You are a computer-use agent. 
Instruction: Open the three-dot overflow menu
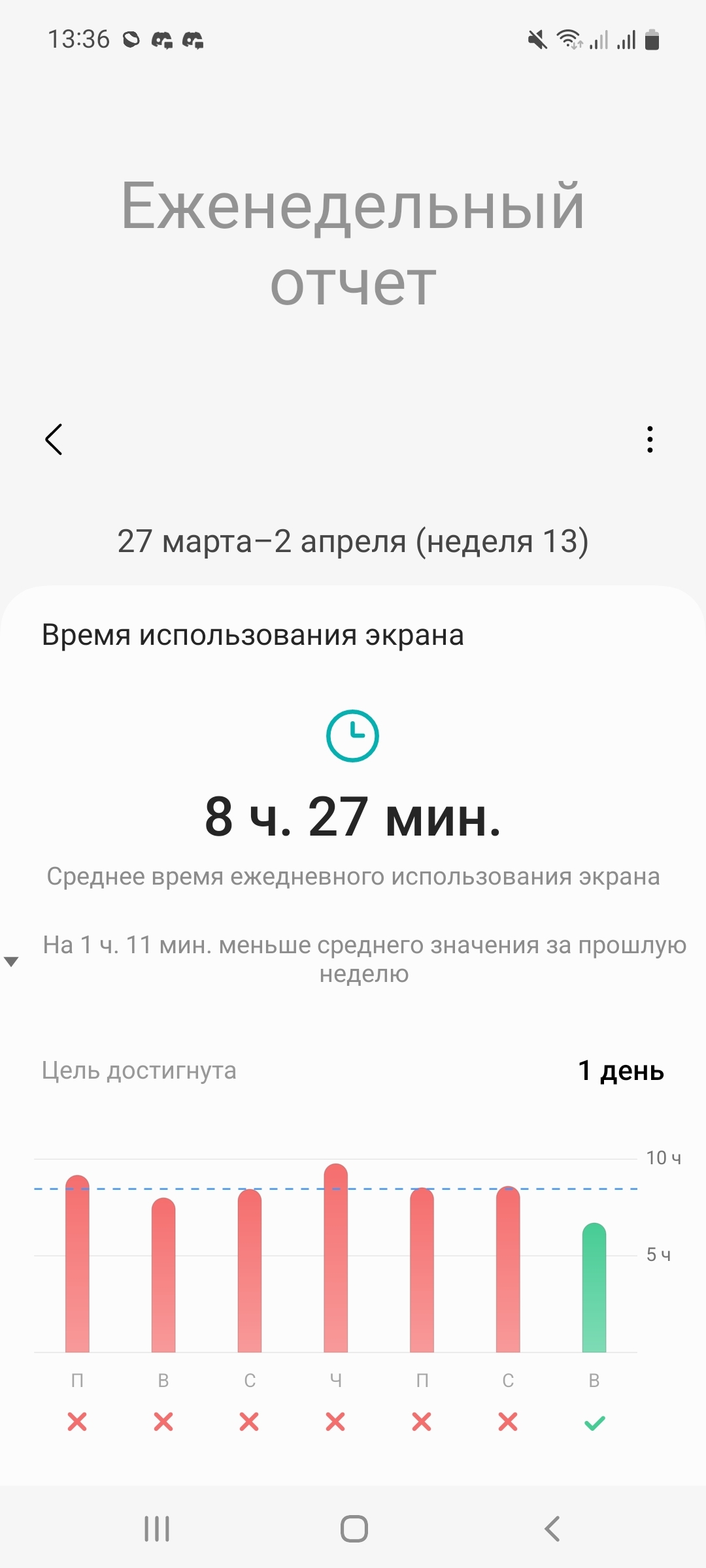(x=650, y=439)
